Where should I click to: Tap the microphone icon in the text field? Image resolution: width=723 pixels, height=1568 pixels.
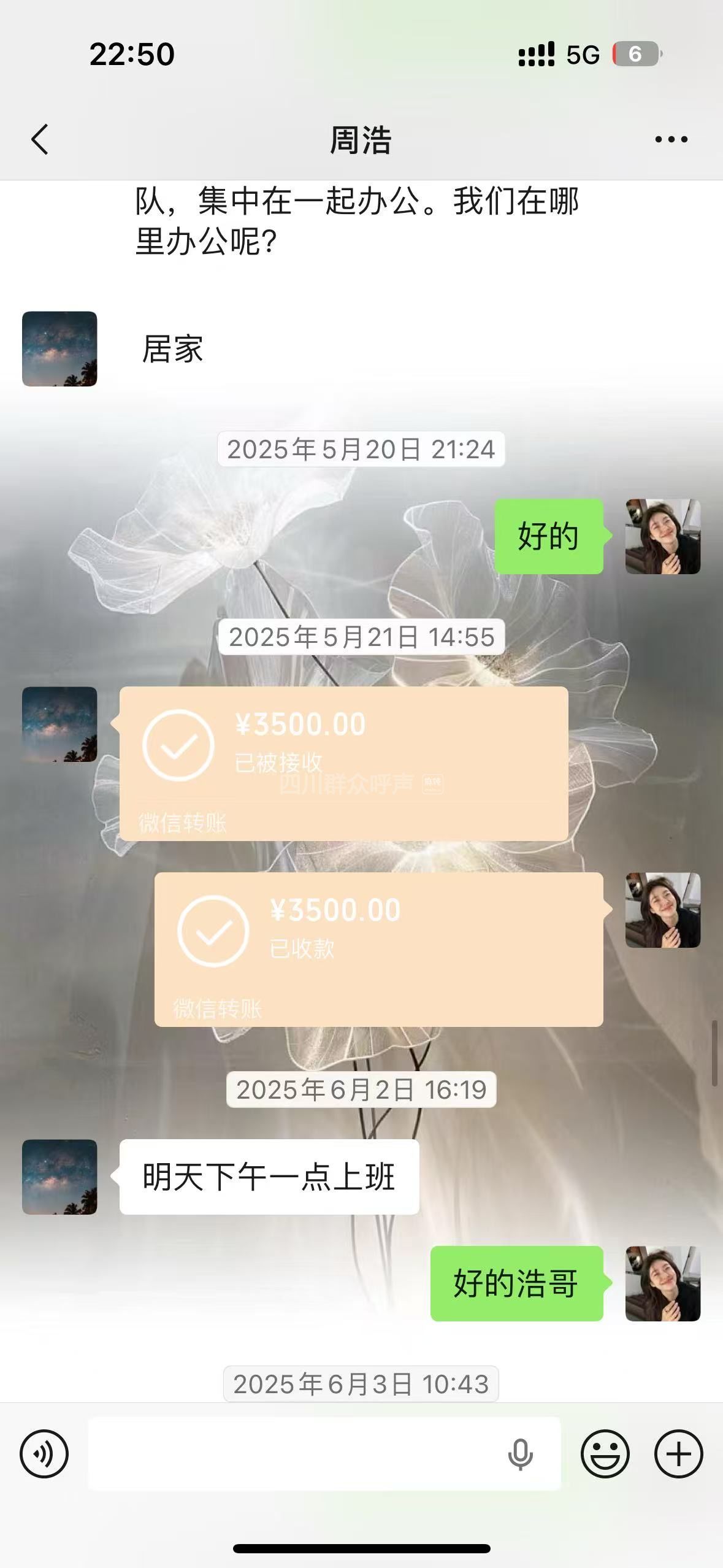coord(520,1455)
